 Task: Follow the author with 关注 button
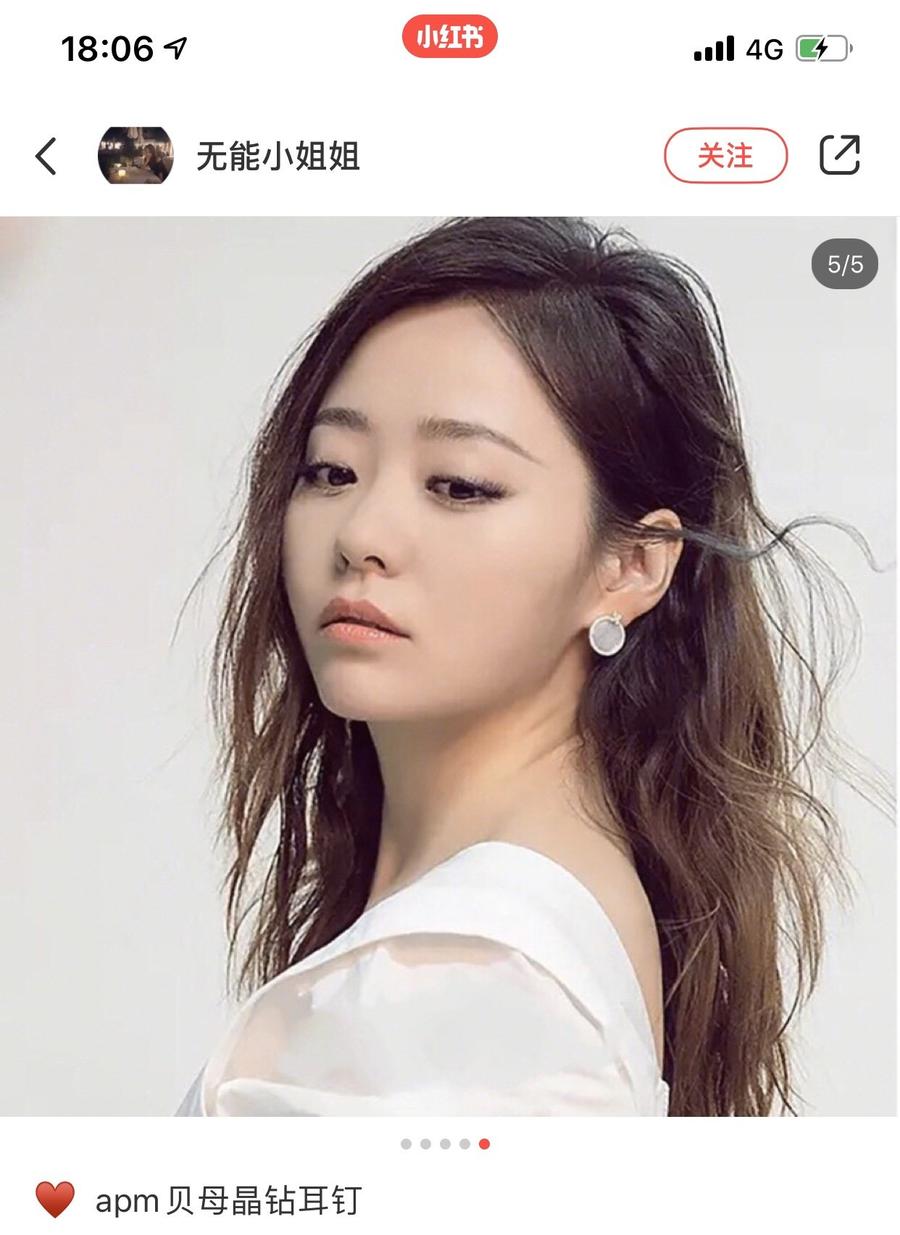(726, 156)
